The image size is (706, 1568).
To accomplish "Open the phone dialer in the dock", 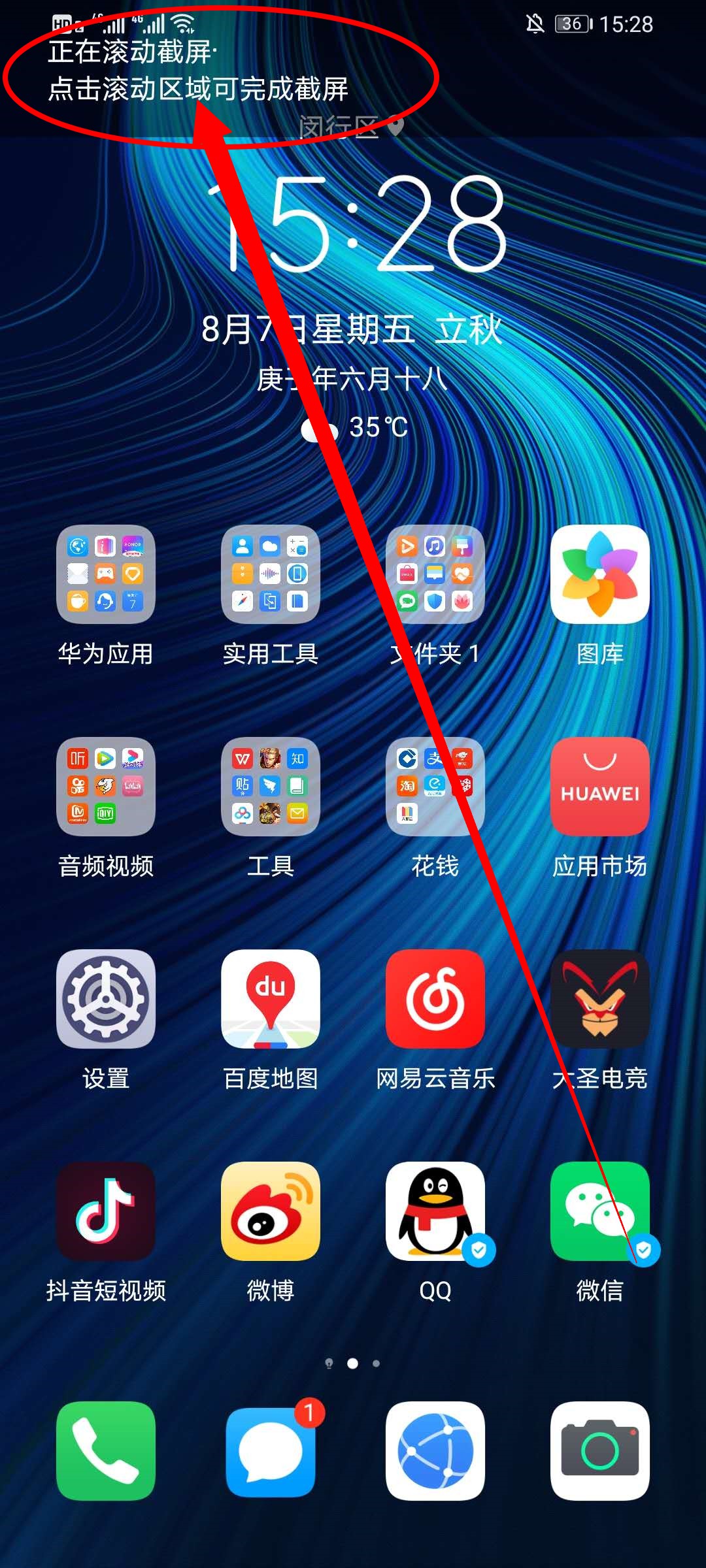I will (106, 1451).
